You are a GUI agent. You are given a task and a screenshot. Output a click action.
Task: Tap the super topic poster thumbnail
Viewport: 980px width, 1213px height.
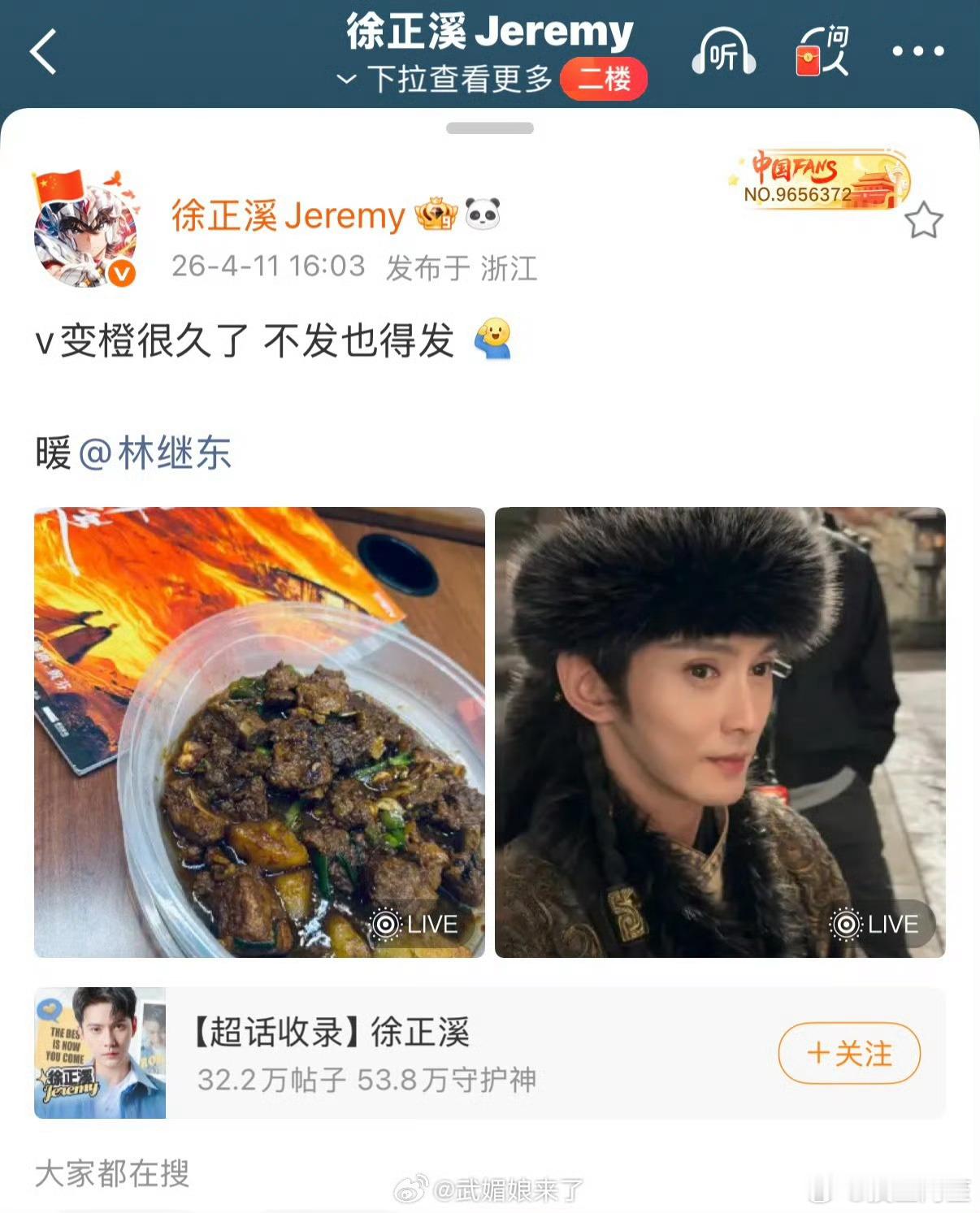point(99,1053)
